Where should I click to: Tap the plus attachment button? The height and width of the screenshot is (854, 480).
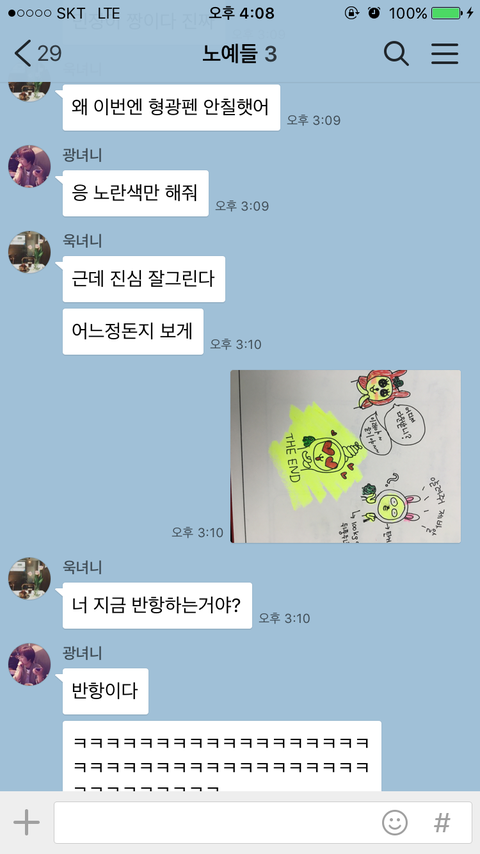[27, 822]
